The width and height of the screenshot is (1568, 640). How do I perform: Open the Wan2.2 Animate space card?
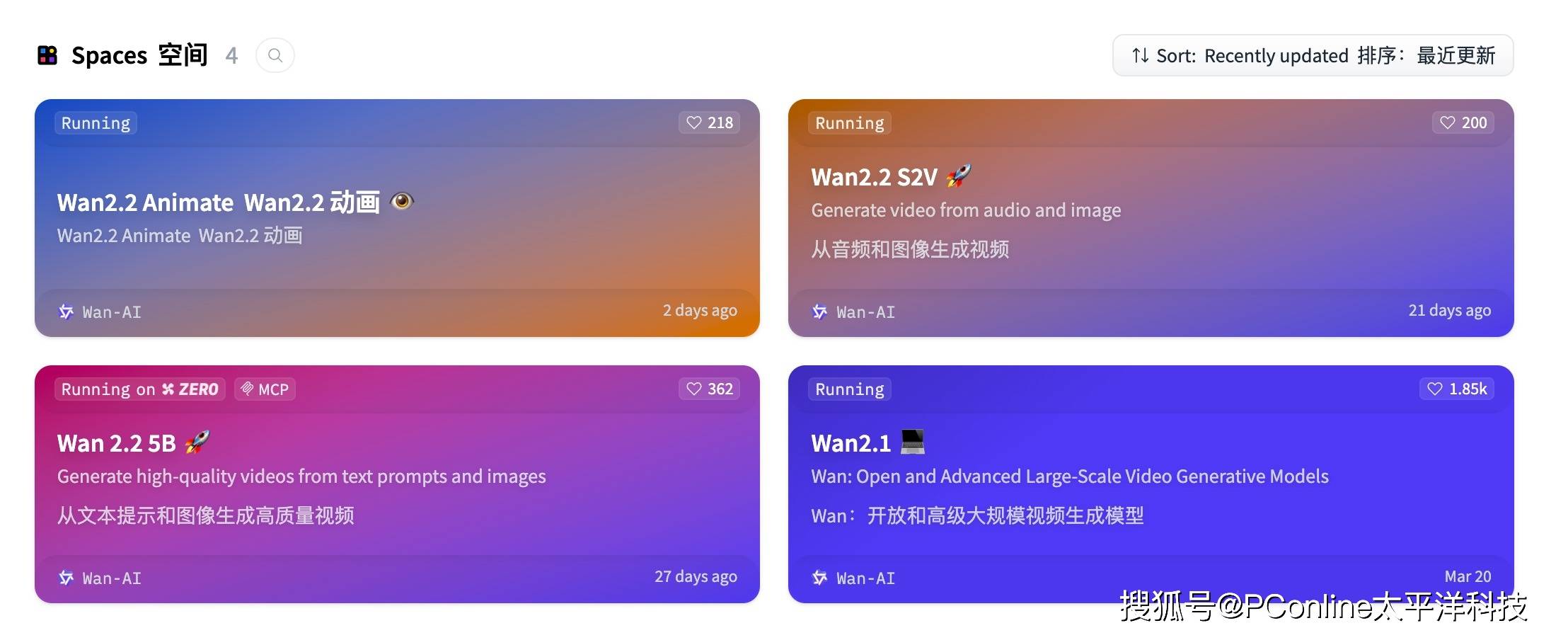tap(219, 203)
